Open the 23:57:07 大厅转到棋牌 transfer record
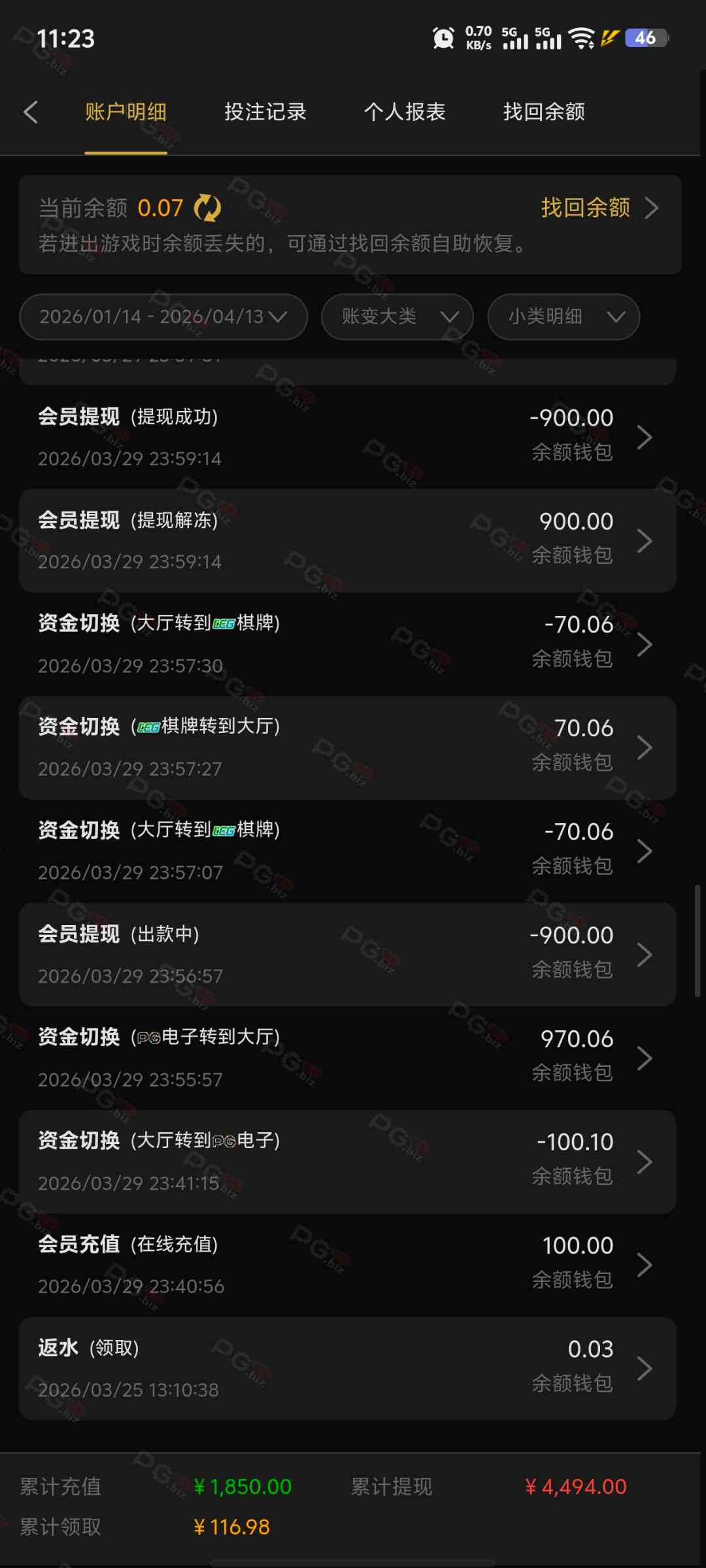706x1568 pixels. (347, 851)
